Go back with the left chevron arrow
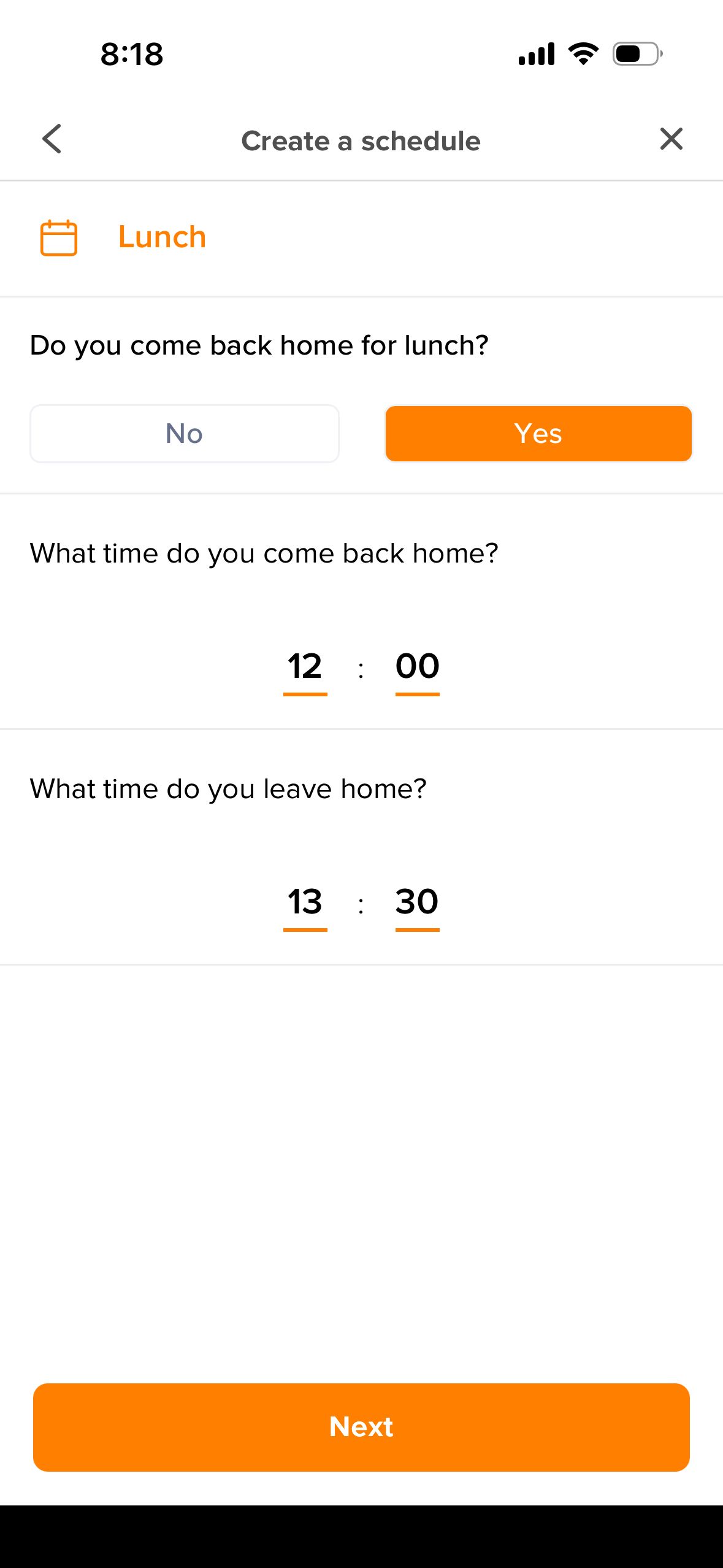723x1568 pixels. [x=52, y=139]
